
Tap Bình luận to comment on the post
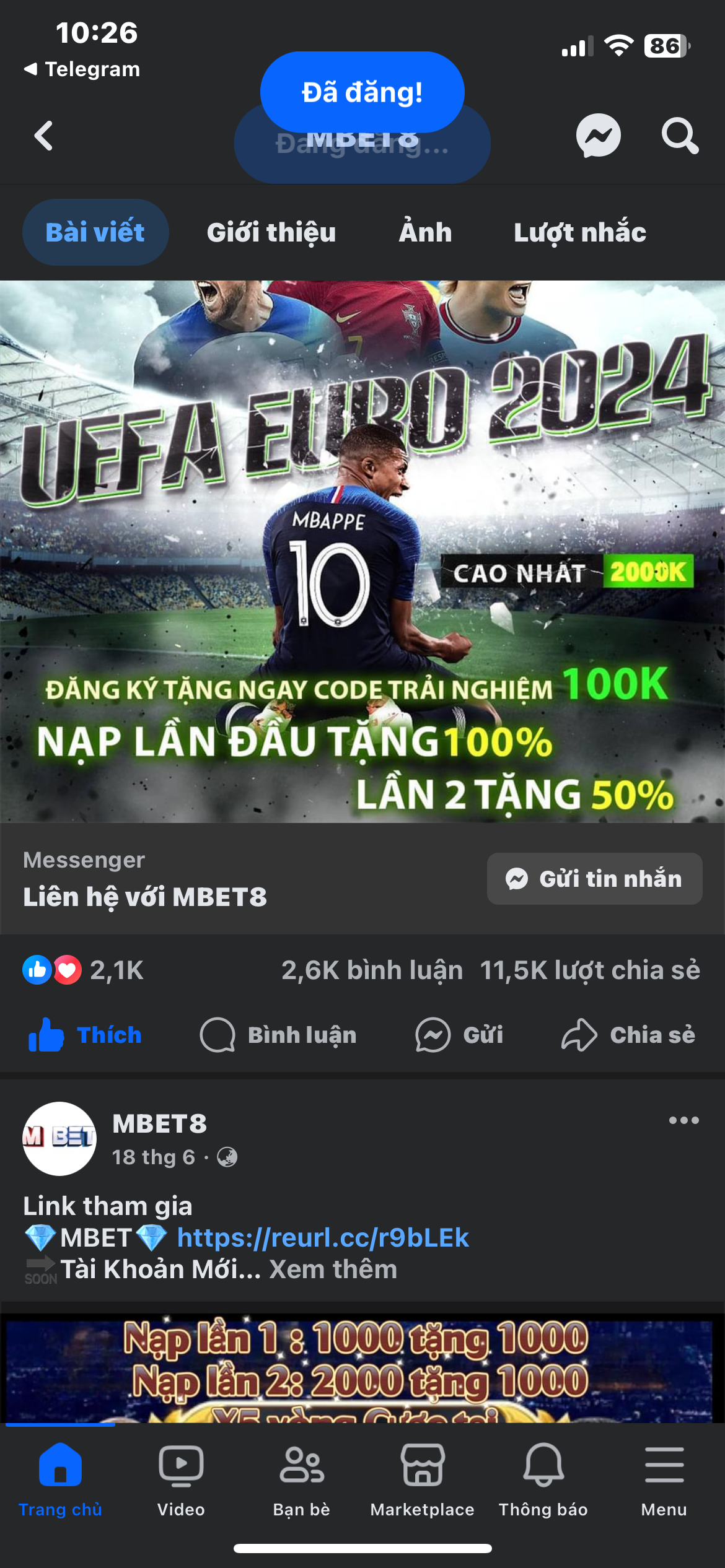[x=278, y=1035]
